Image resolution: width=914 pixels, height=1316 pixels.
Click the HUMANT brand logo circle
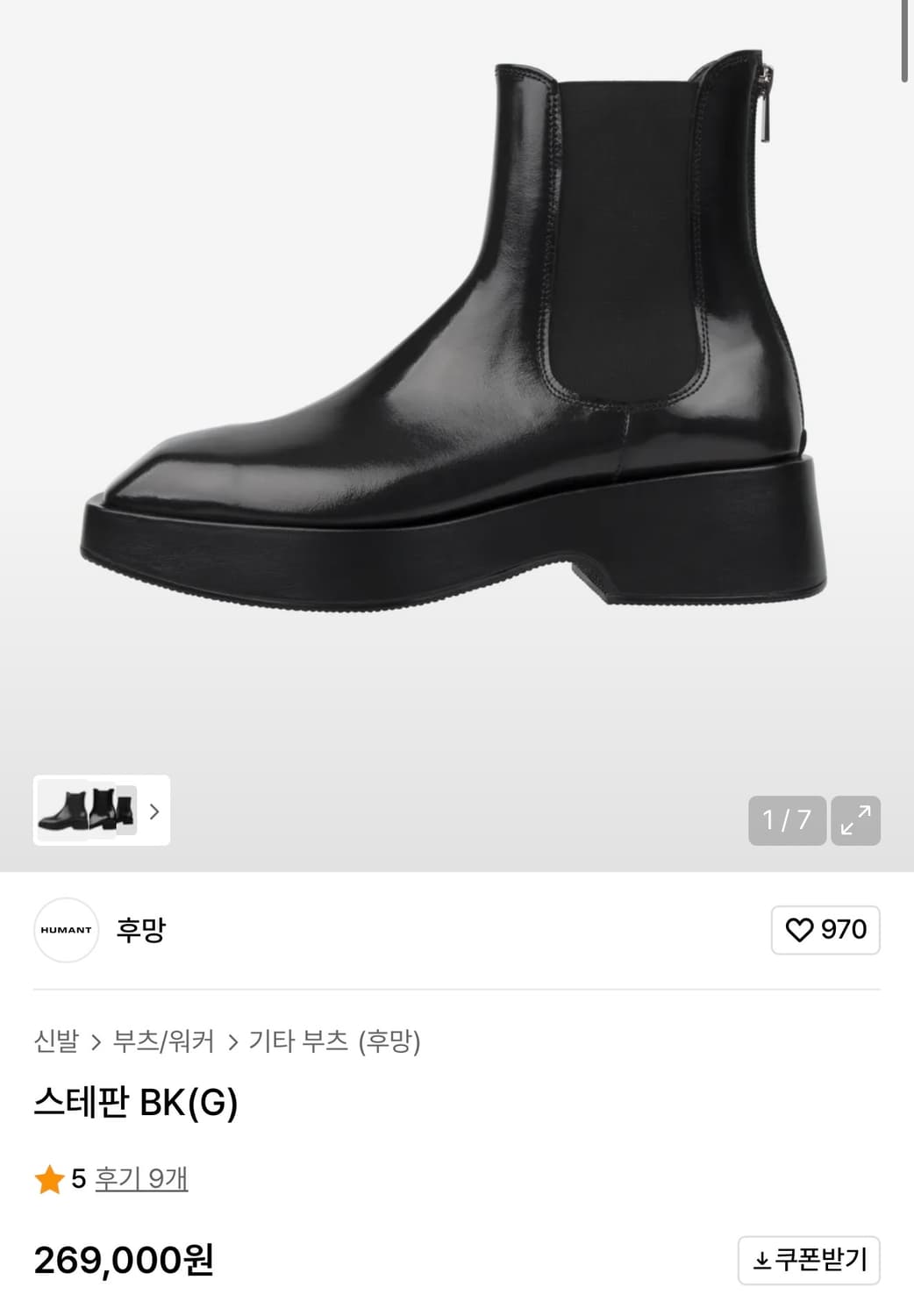coord(66,930)
